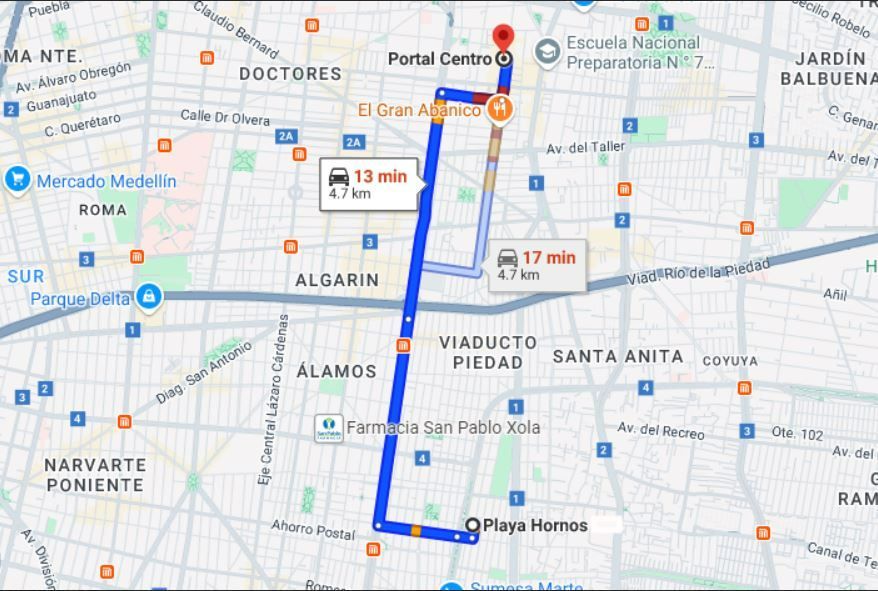Tap the Portal Centro destination marker

(503, 39)
